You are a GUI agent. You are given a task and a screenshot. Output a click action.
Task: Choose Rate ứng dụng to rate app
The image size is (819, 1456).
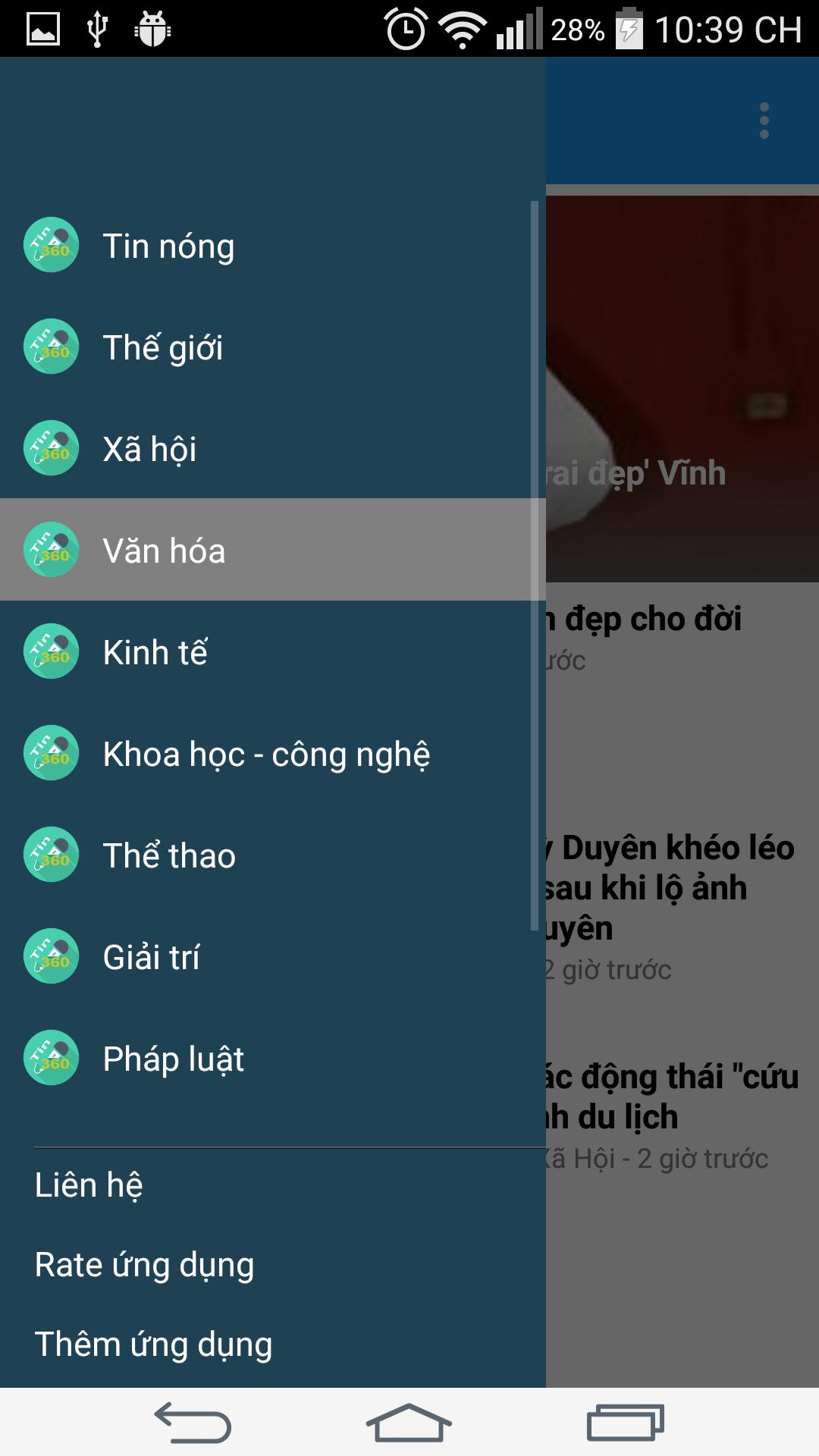tap(144, 1263)
